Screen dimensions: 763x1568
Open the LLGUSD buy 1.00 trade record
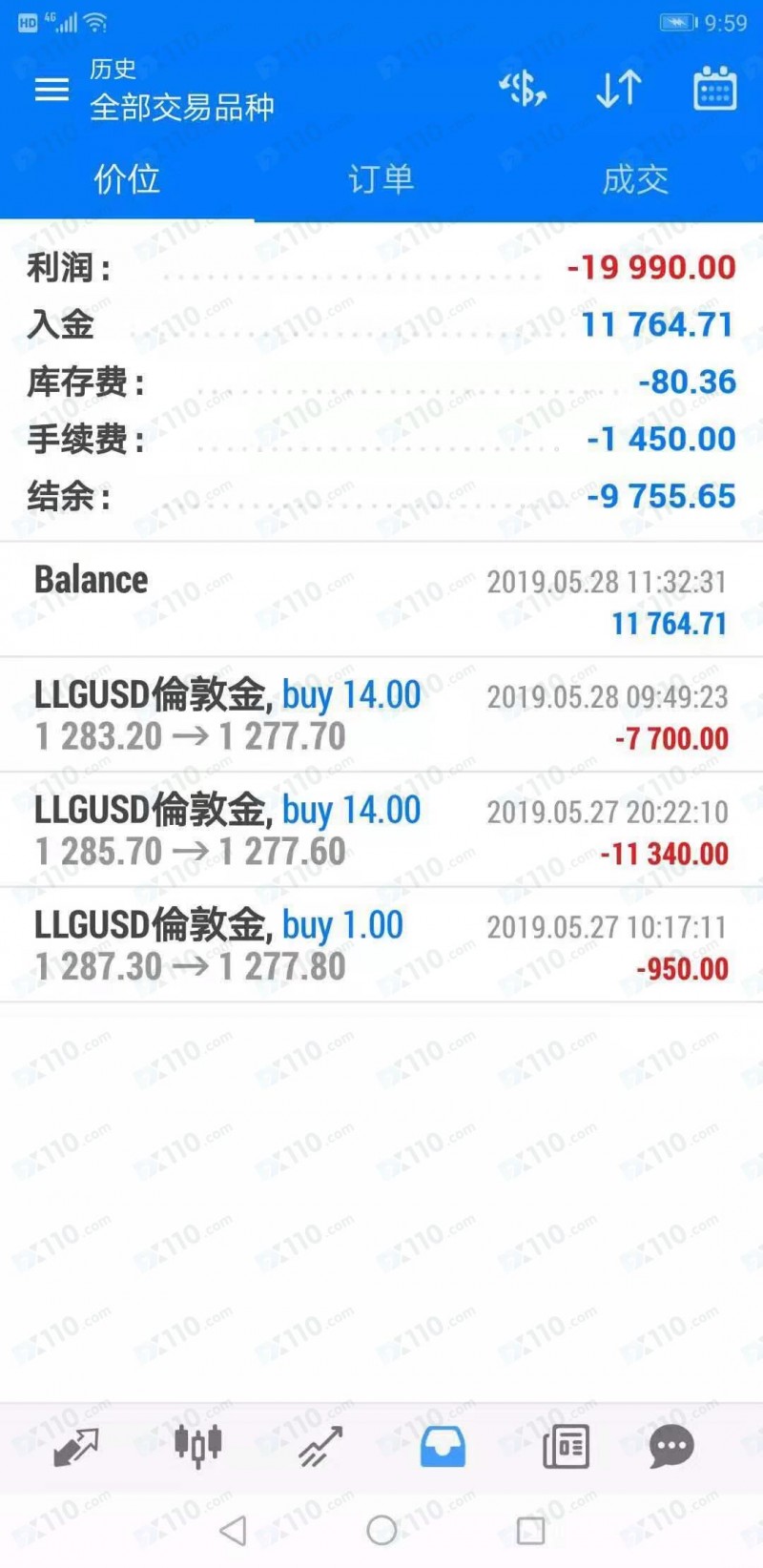tap(381, 944)
